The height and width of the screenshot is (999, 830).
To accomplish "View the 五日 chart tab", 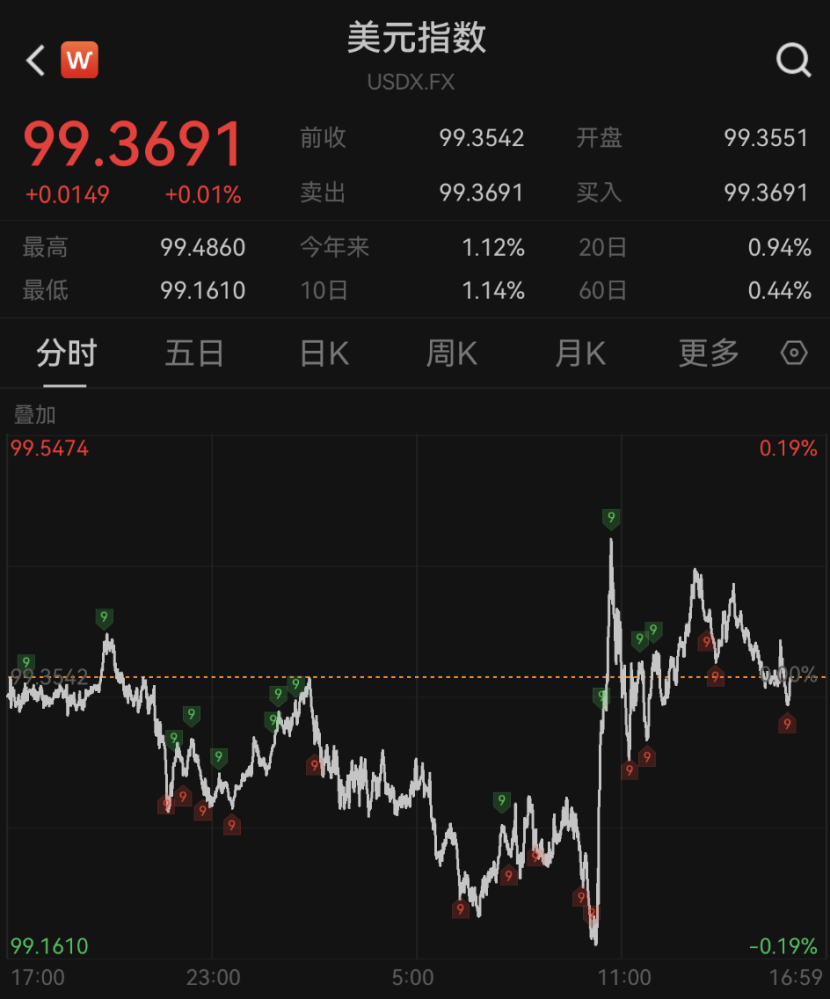I will [194, 353].
